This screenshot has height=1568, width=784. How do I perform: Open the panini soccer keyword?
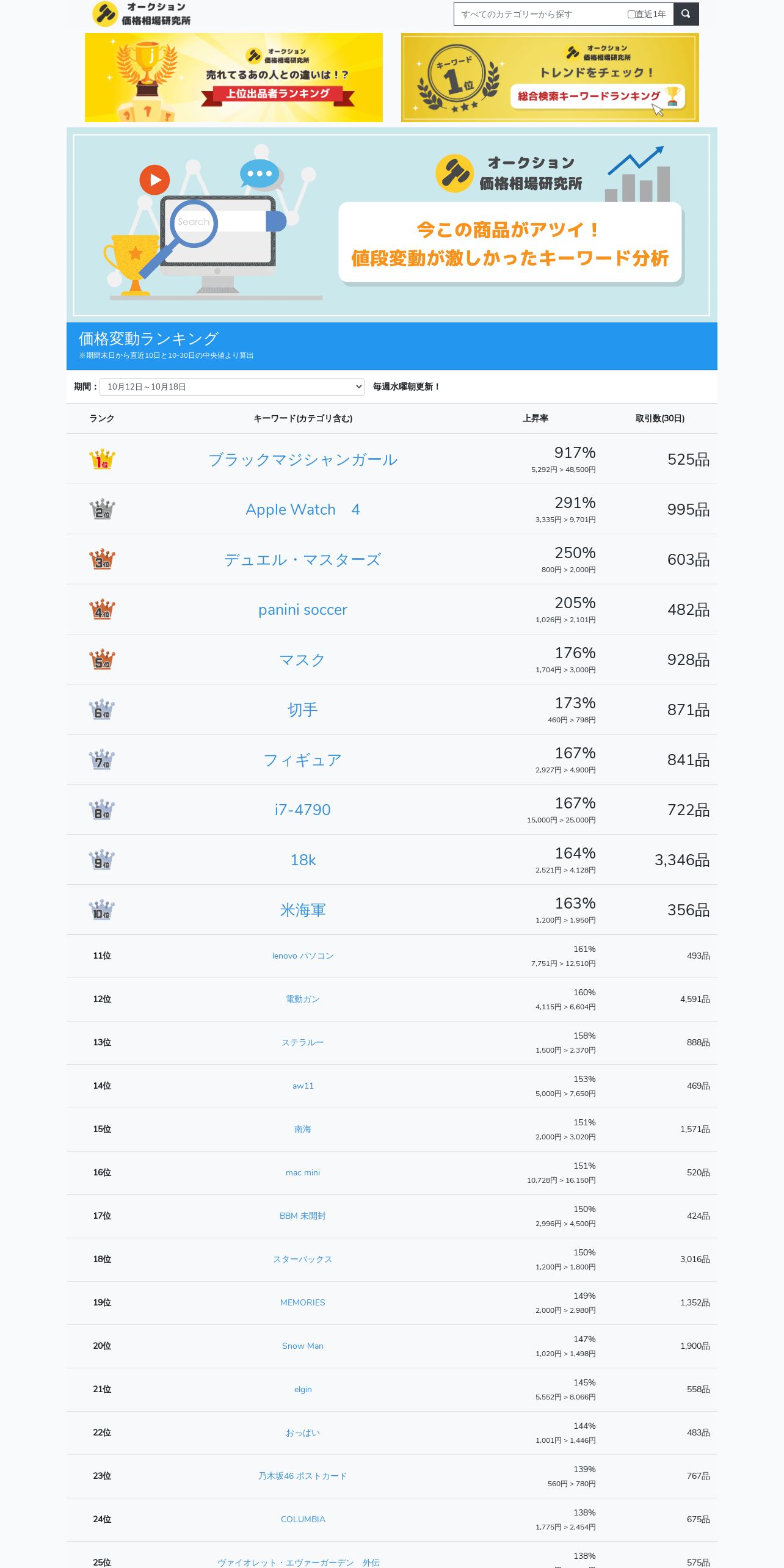point(303,610)
